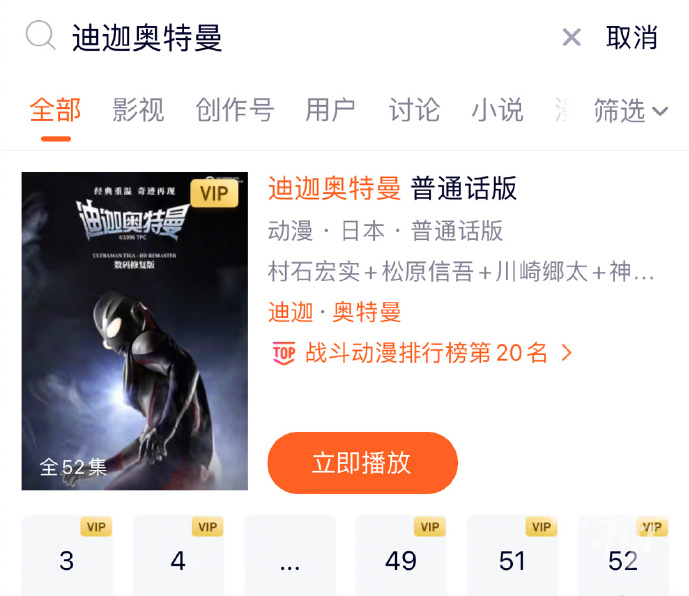Switch to the 创作号 tab
Screen dimensions: 689x596
click(x=234, y=110)
